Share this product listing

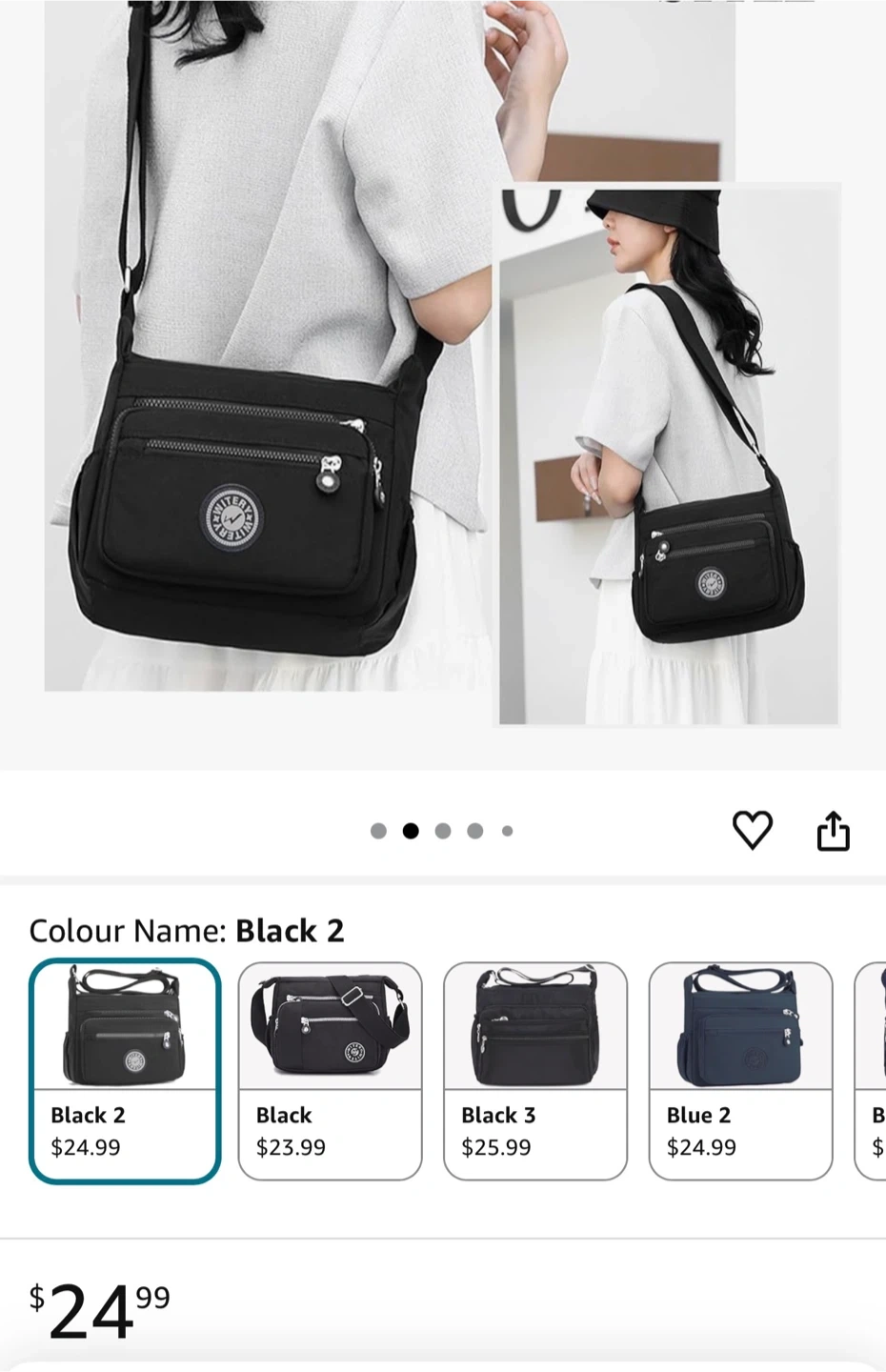(833, 830)
